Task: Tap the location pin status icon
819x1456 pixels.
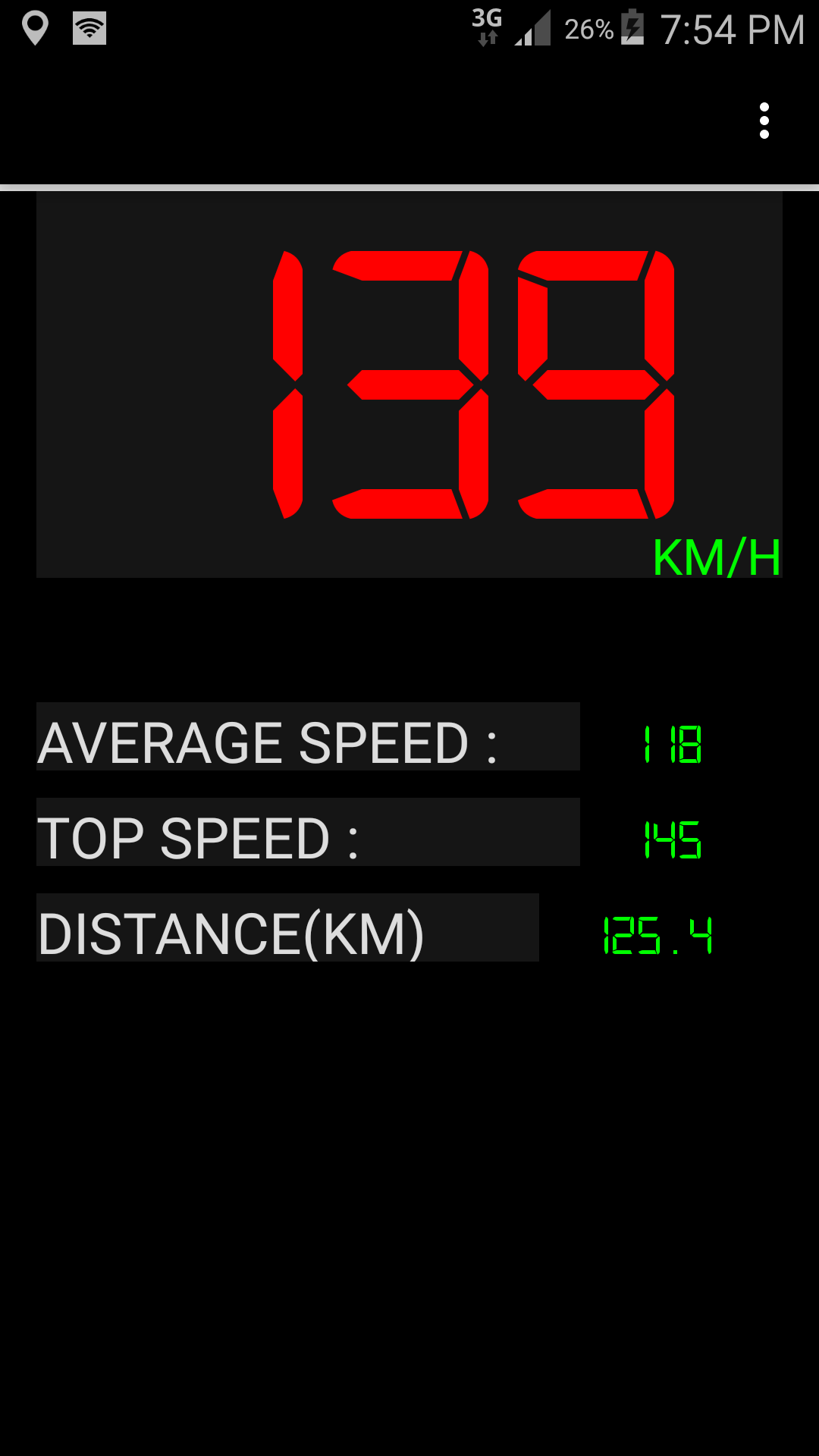Action: pyautogui.click(x=36, y=29)
